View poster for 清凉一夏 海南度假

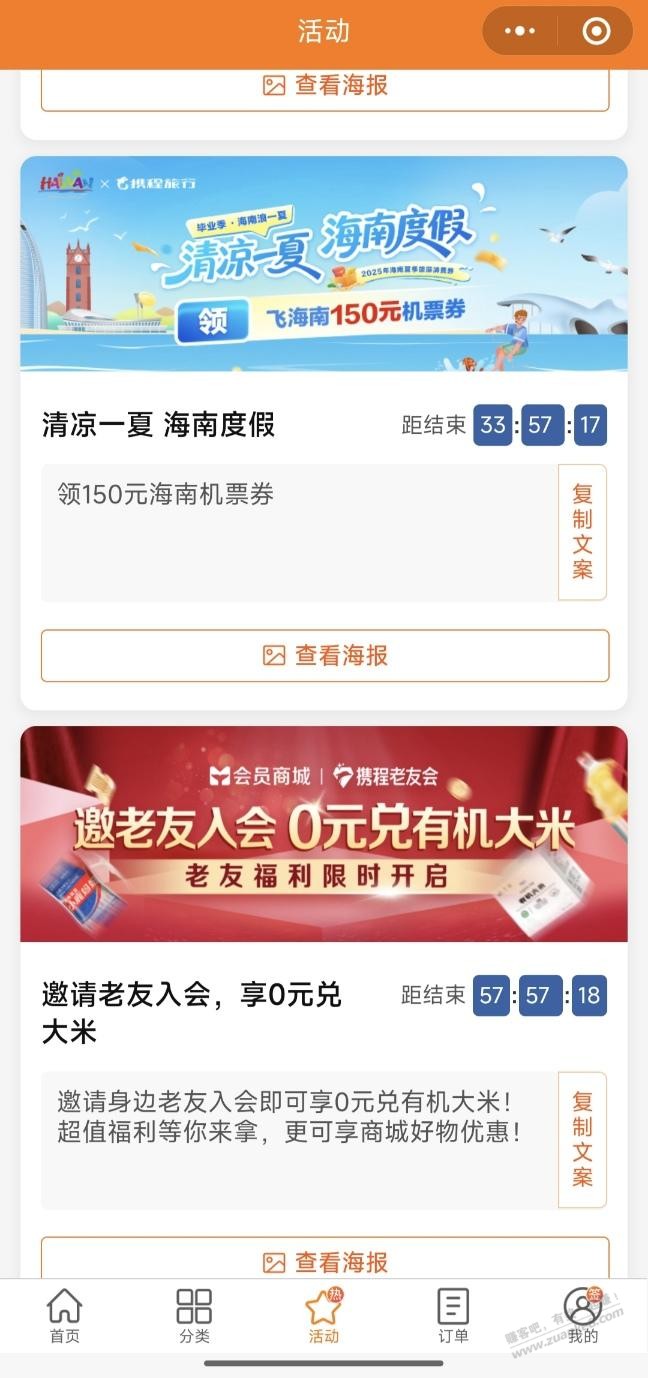click(x=324, y=655)
